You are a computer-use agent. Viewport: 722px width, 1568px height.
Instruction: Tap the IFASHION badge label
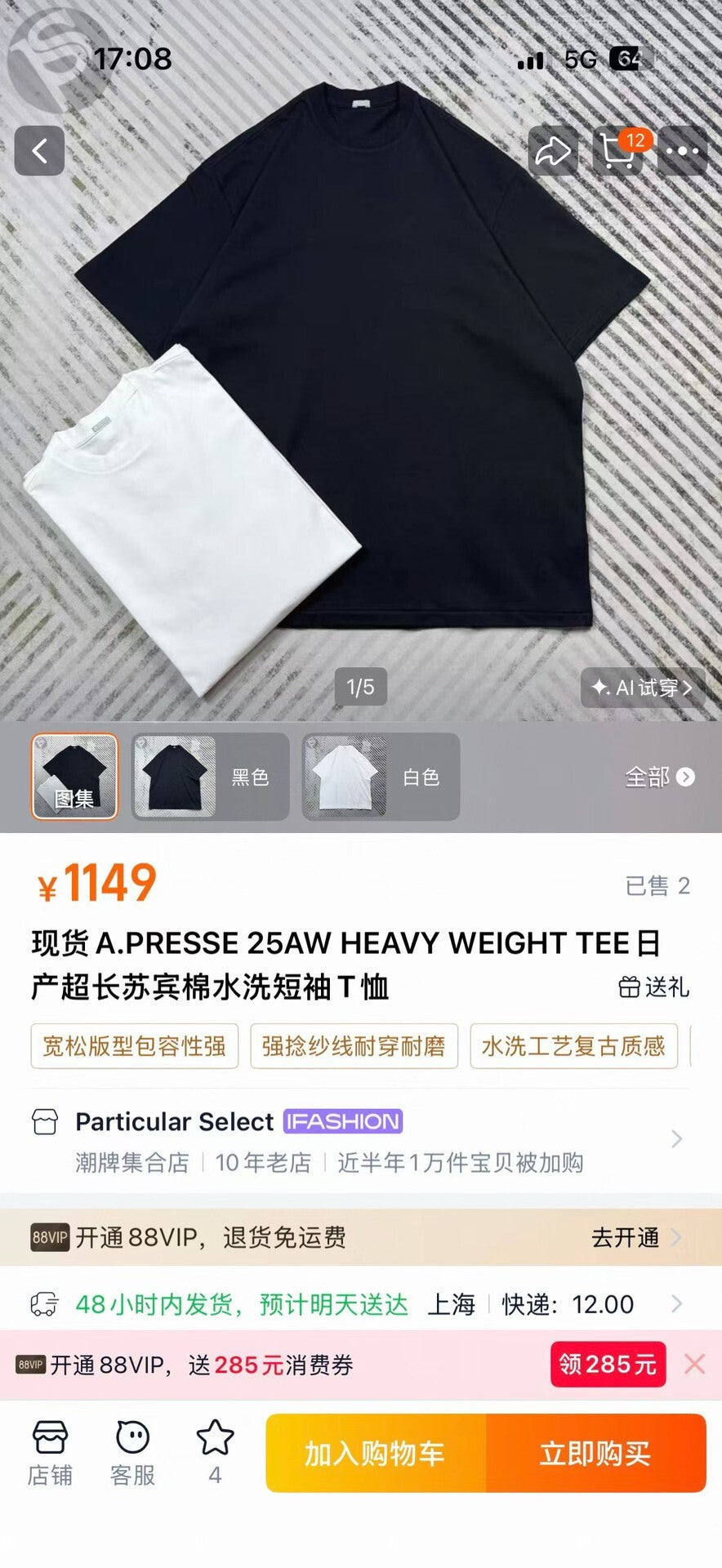[344, 1122]
